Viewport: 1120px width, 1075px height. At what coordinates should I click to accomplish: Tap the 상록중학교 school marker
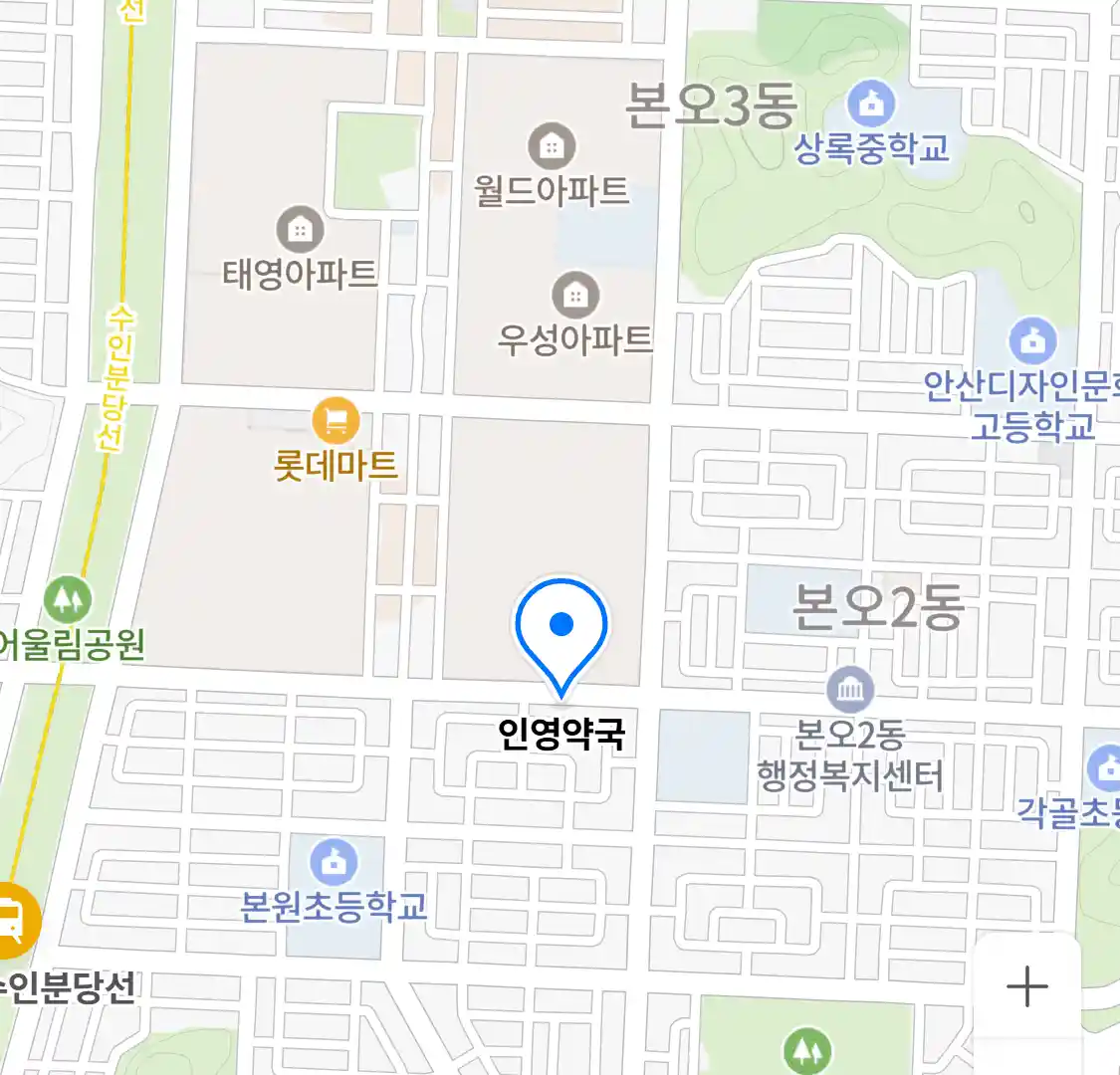click(x=870, y=104)
